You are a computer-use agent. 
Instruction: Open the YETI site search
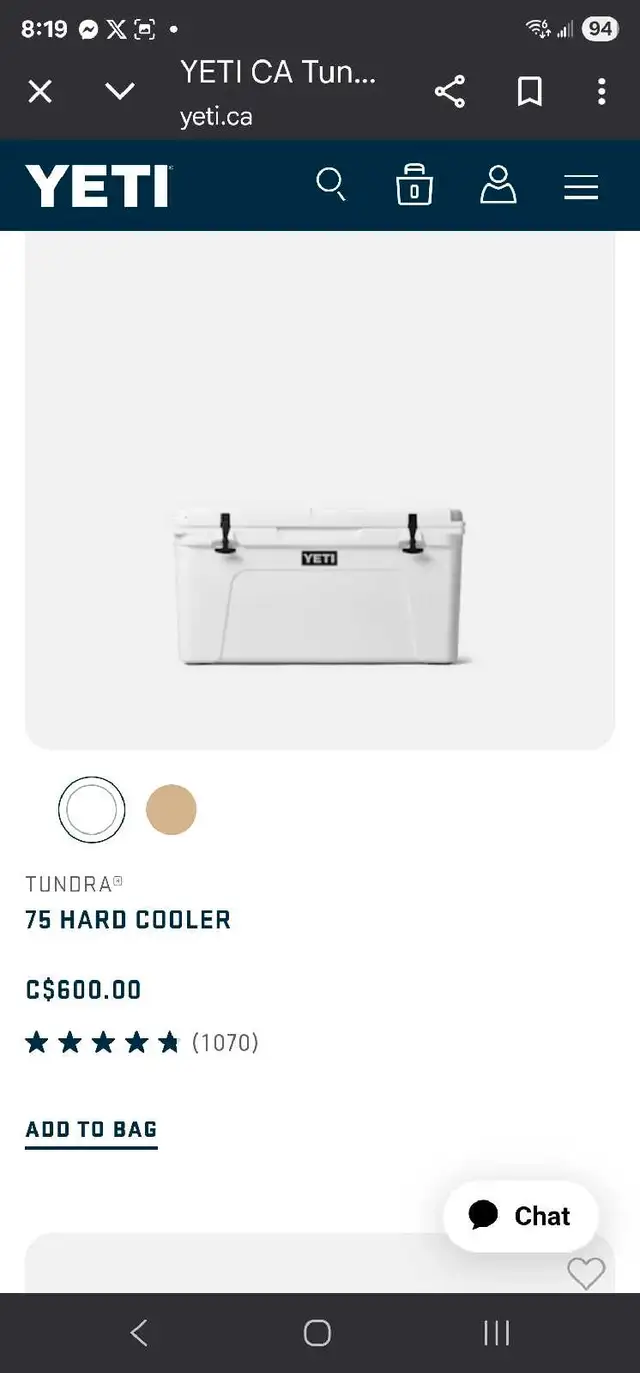click(x=331, y=185)
